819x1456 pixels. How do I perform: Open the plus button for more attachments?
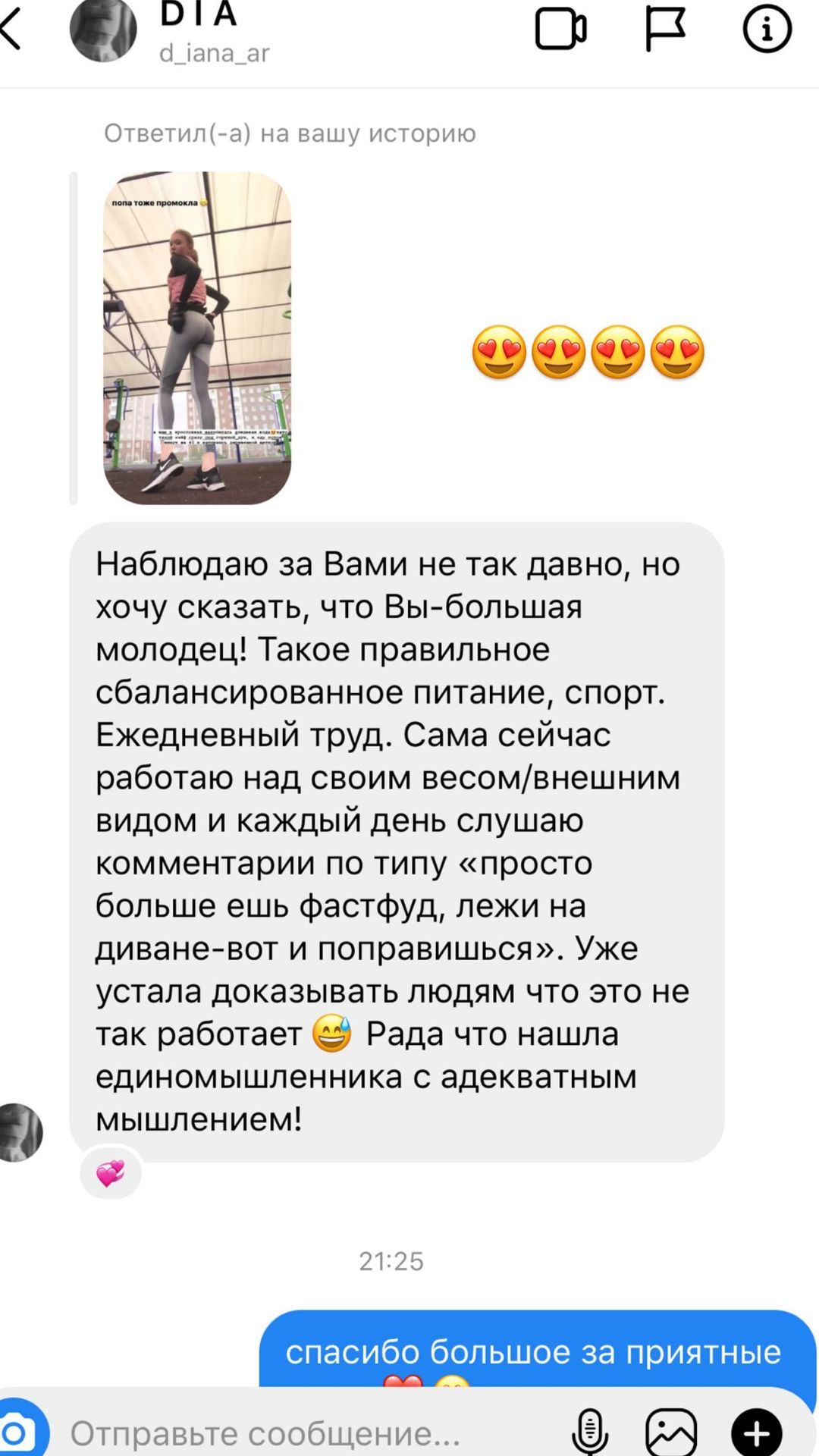756,1432
